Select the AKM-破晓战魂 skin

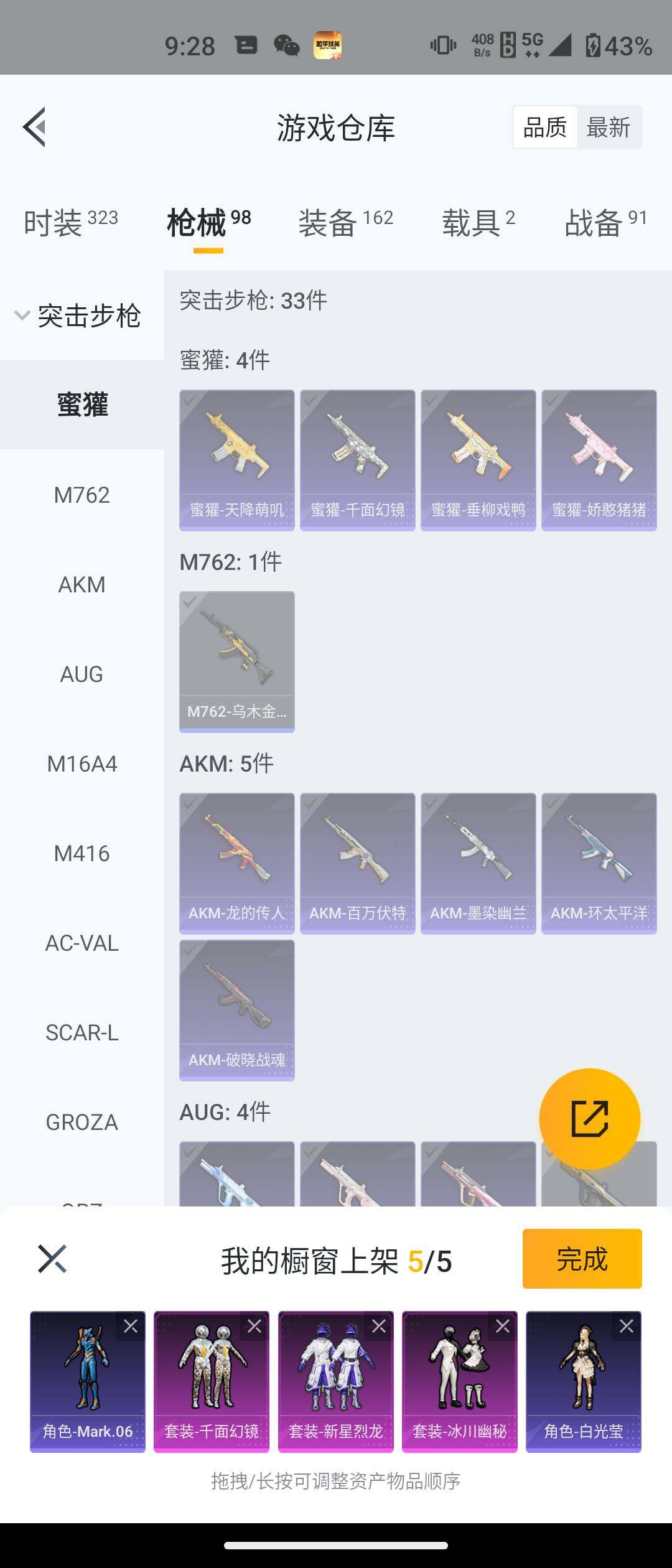(236, 1009)
